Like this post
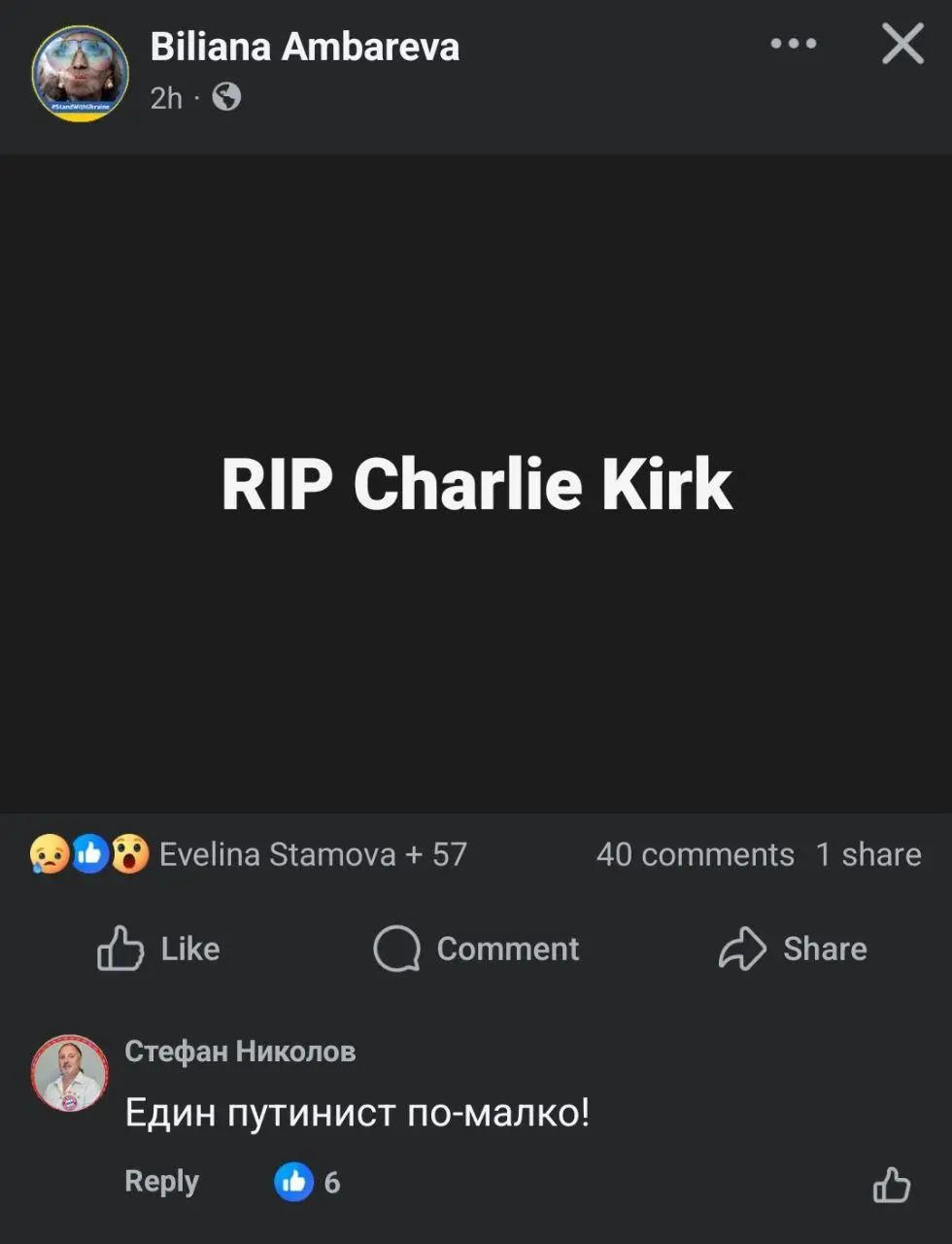This screenshot has width=952, height=1244. [159, 948]
